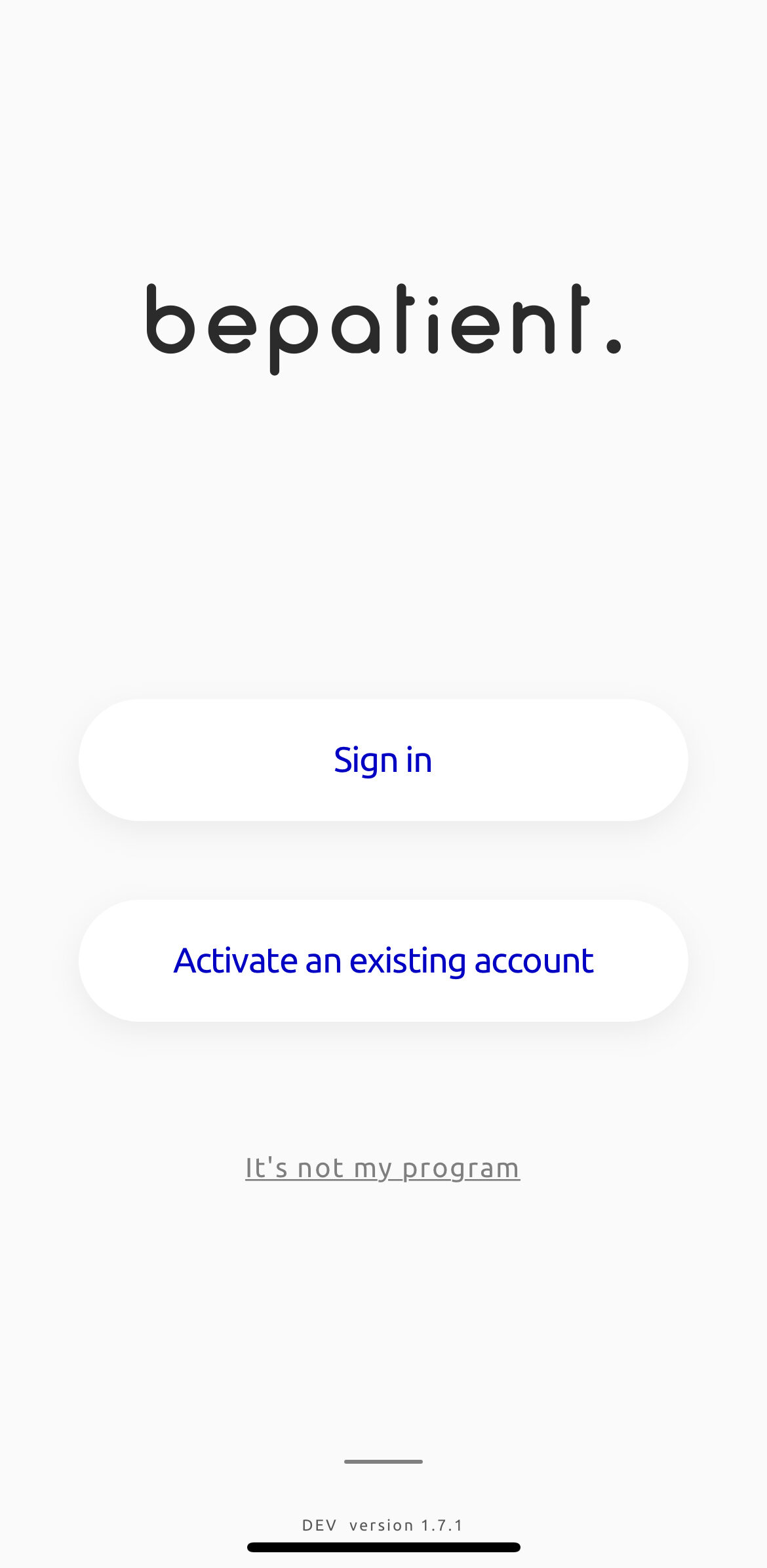Activate an existing account

coord(383,961)
